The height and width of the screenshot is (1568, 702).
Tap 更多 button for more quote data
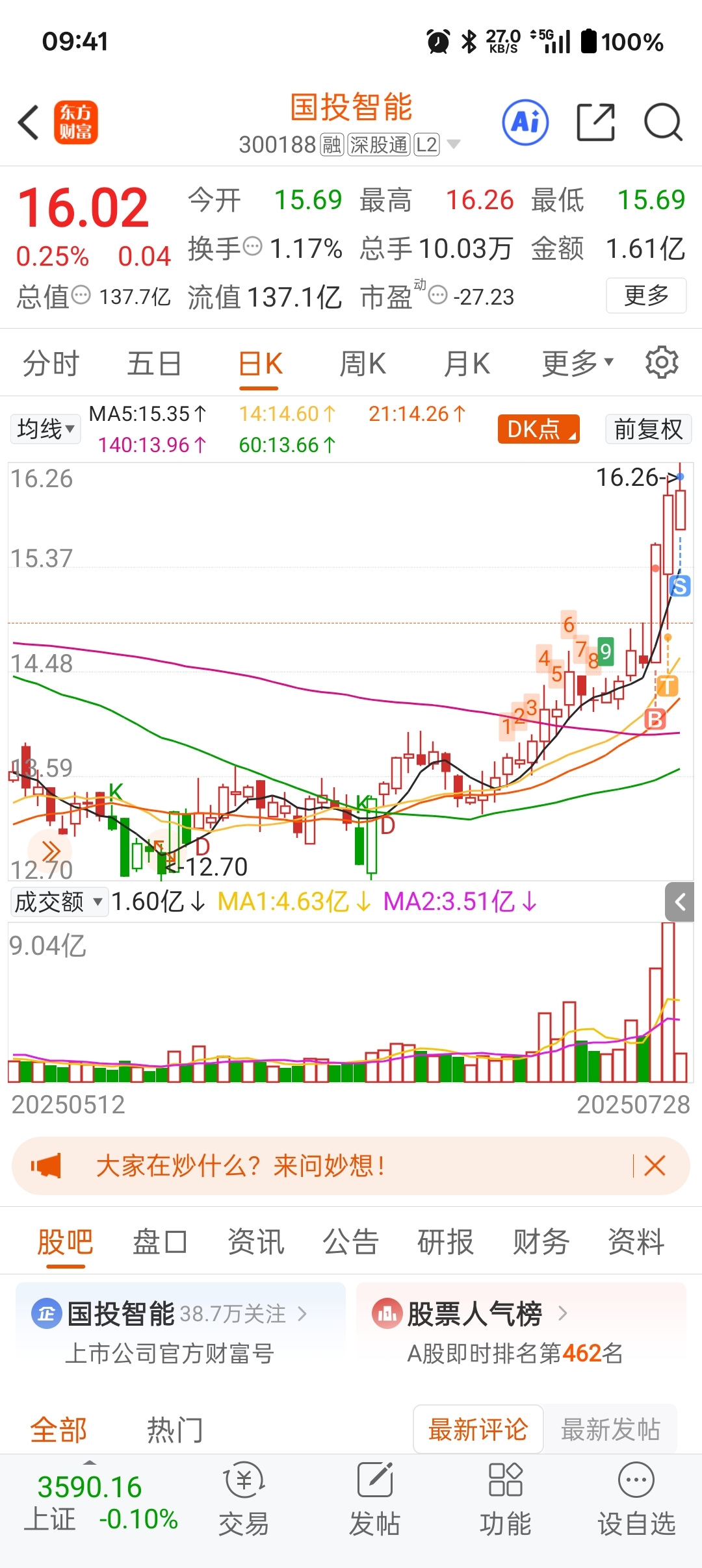pos(645,296)
